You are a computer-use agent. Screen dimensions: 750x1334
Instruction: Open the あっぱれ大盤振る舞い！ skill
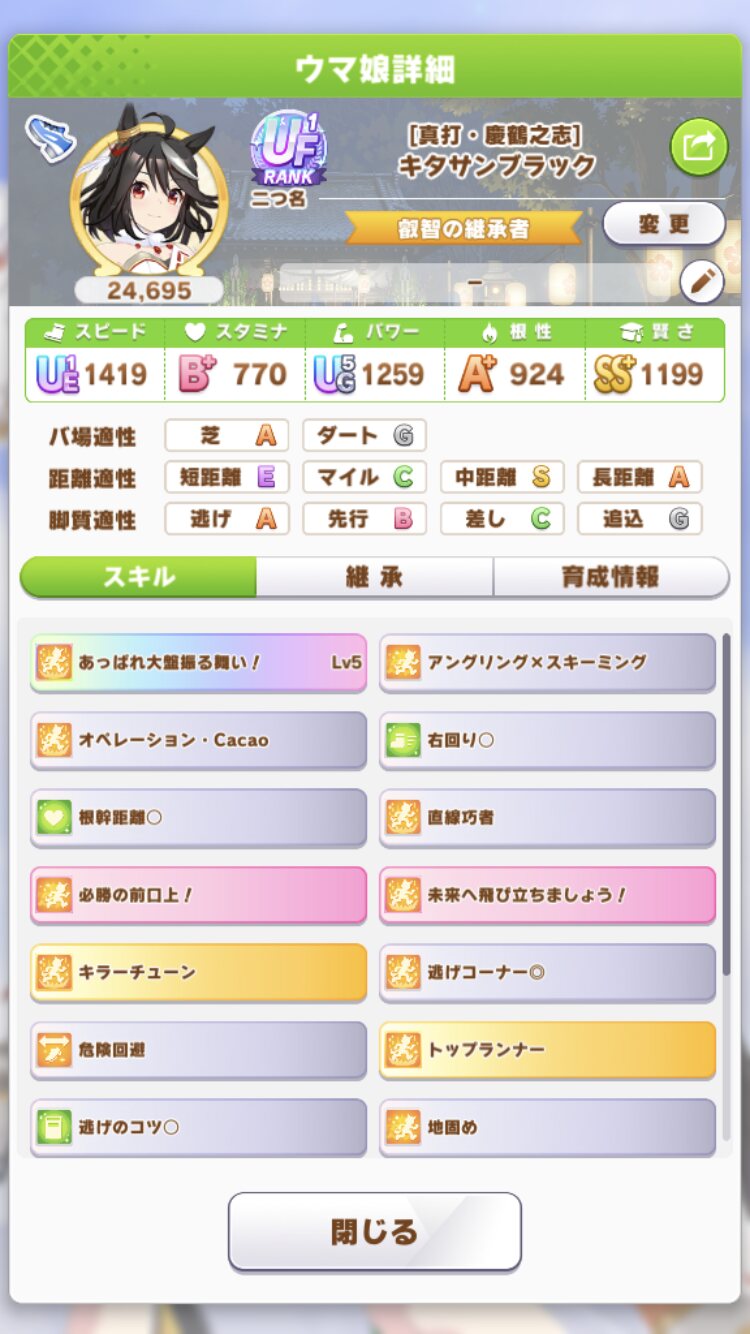coord(198,662)
